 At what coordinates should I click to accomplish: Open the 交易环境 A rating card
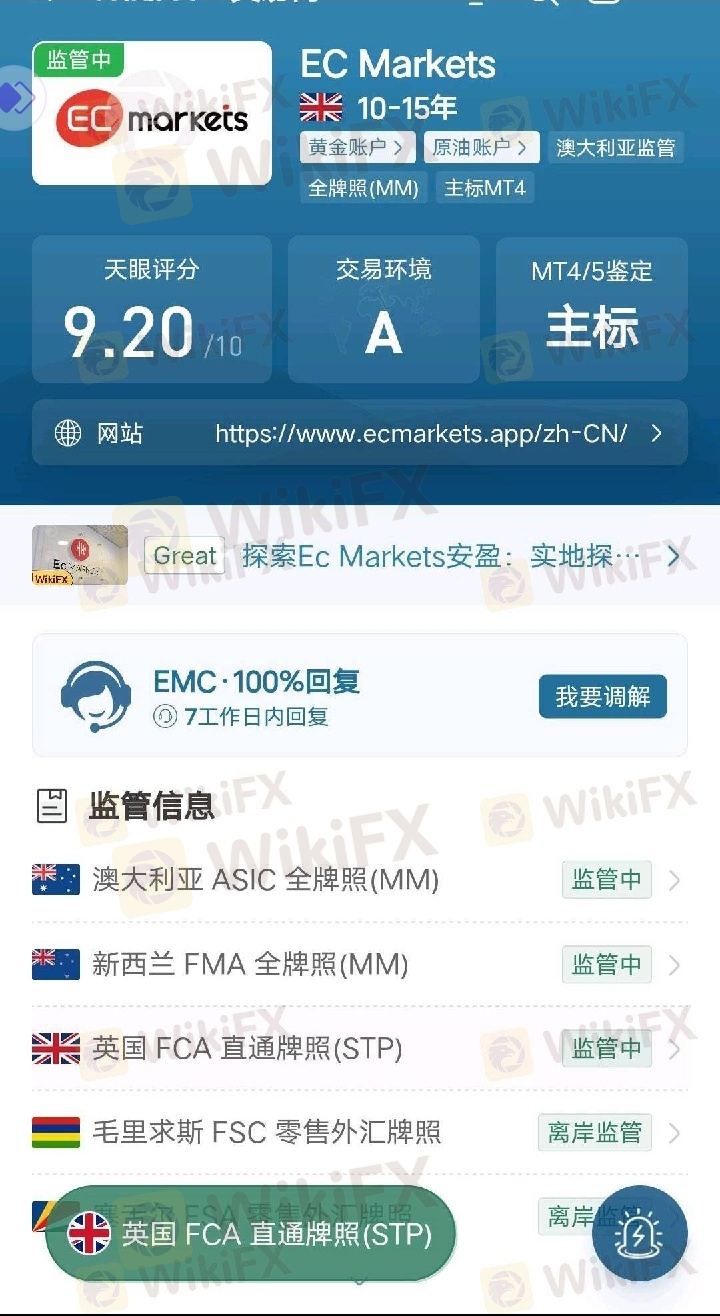tap(383, 309)
